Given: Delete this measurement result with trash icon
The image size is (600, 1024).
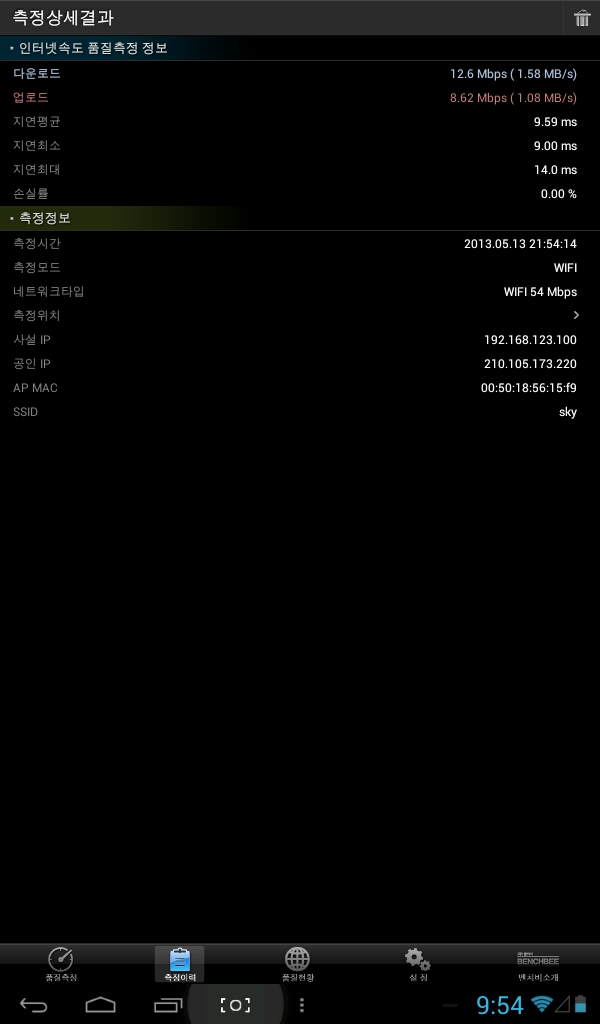Looking at the screenshot, I should click(582, 18).
